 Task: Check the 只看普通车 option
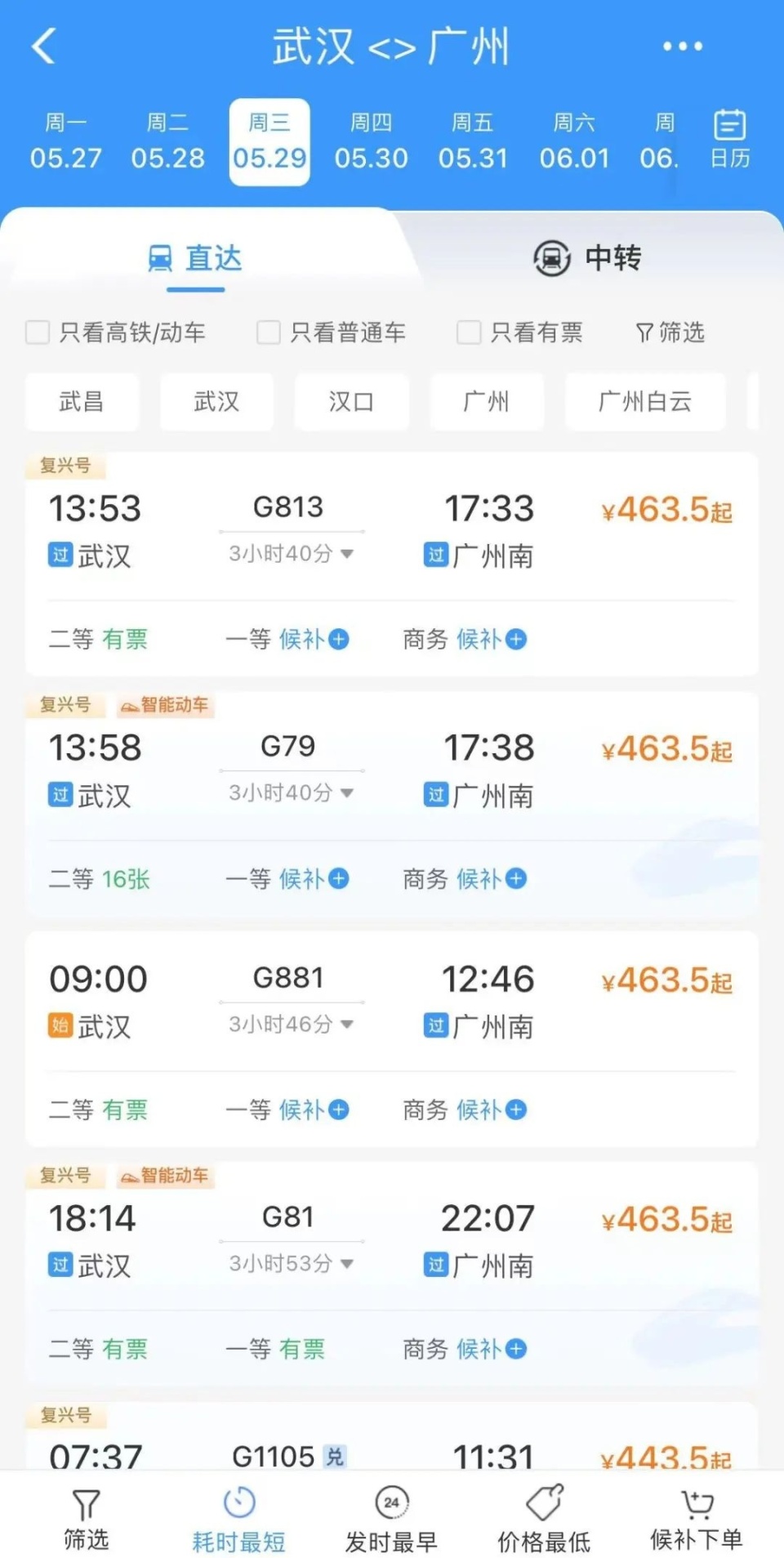tap(268, 333)
